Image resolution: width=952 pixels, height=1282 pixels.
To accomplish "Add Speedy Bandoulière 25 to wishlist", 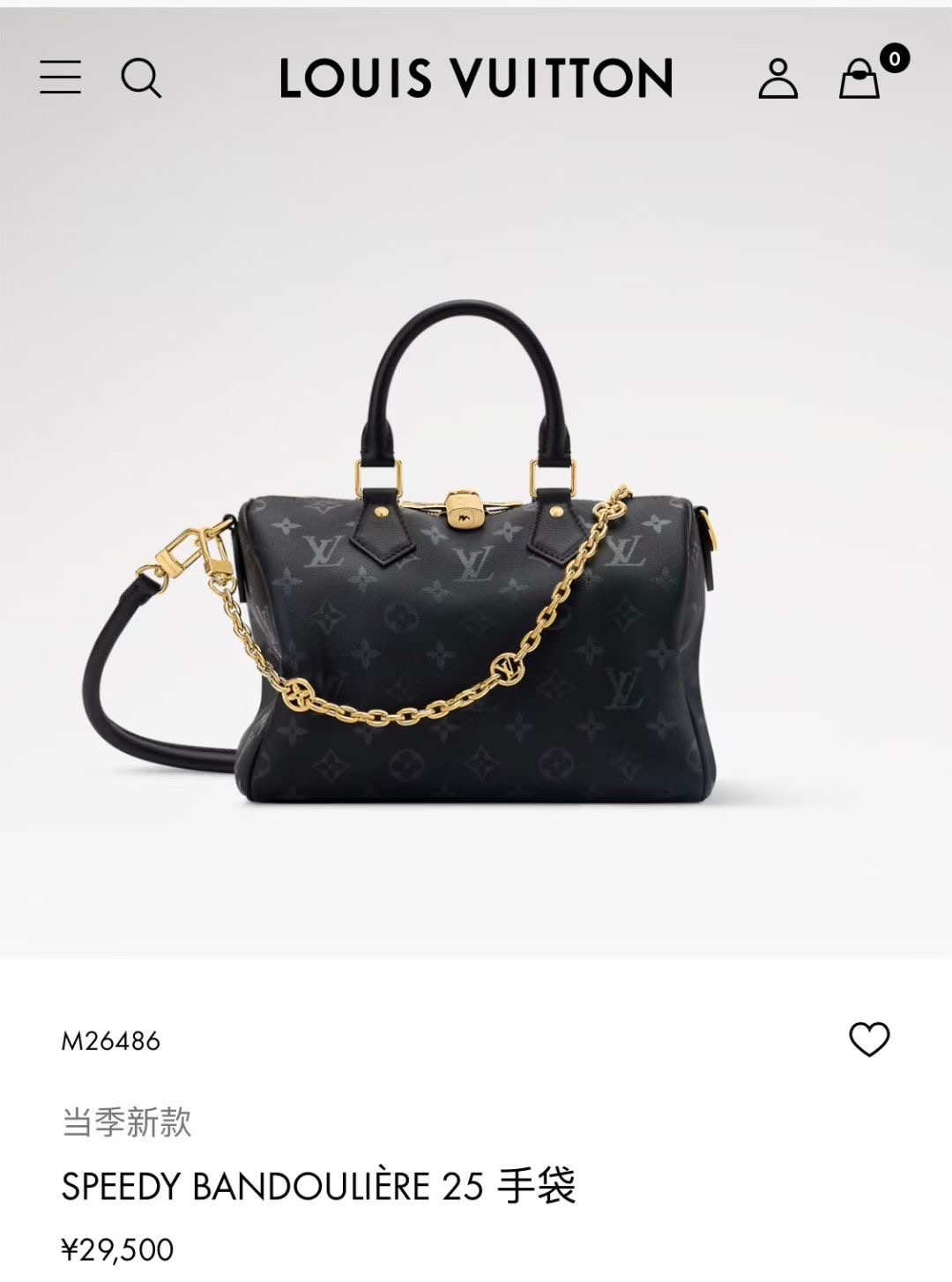I will pyautogui.click(x=869, y=1039).
